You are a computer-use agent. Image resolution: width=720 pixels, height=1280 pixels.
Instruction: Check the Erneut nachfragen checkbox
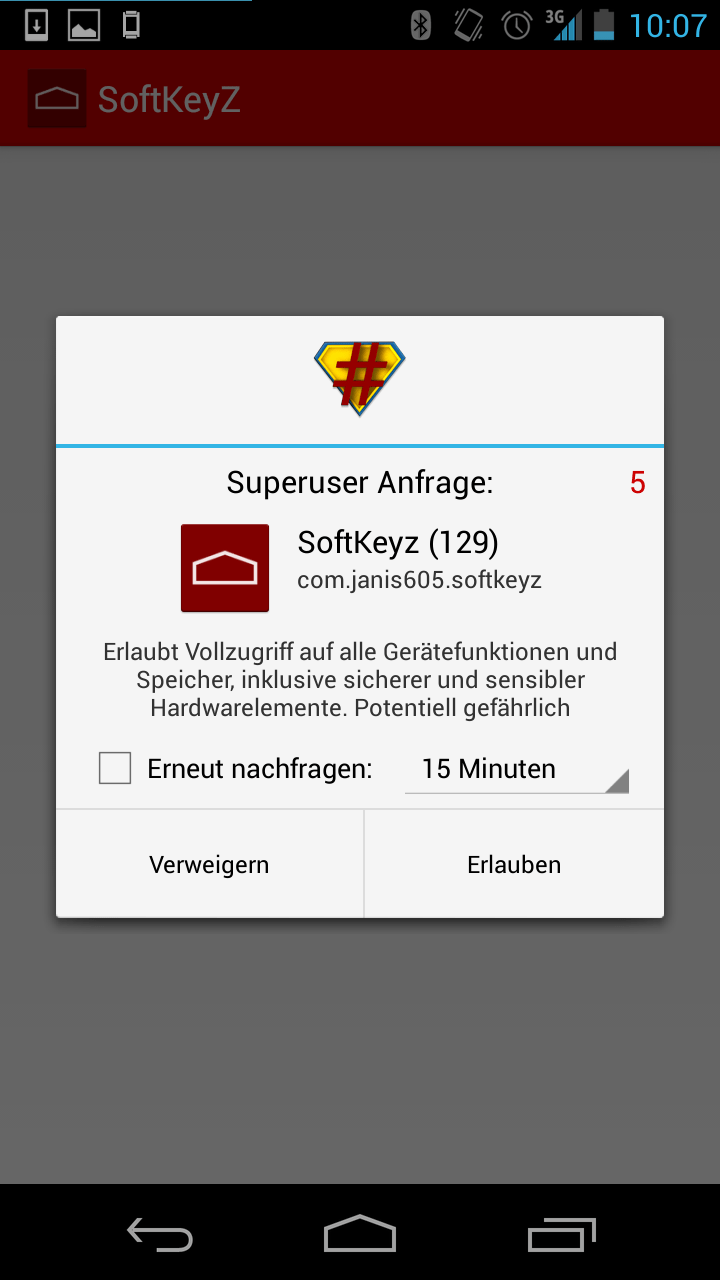tap(115, 769)
